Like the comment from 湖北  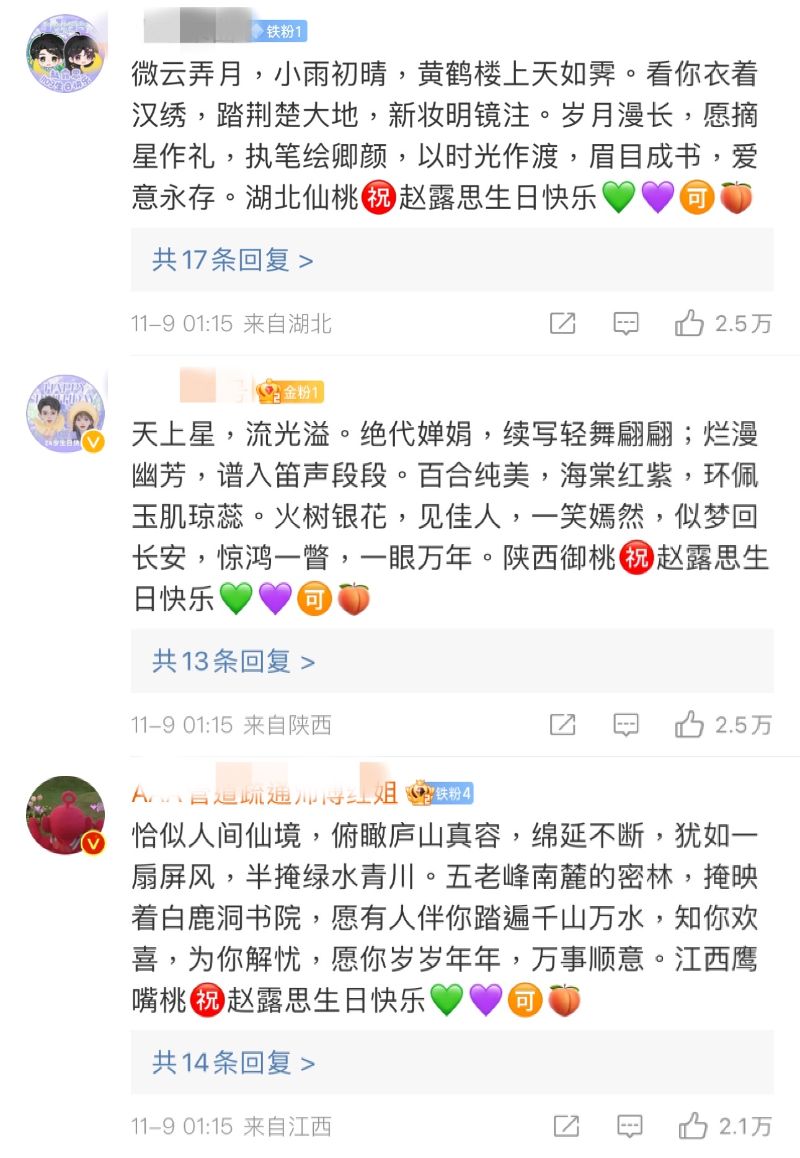pos(690,323)
